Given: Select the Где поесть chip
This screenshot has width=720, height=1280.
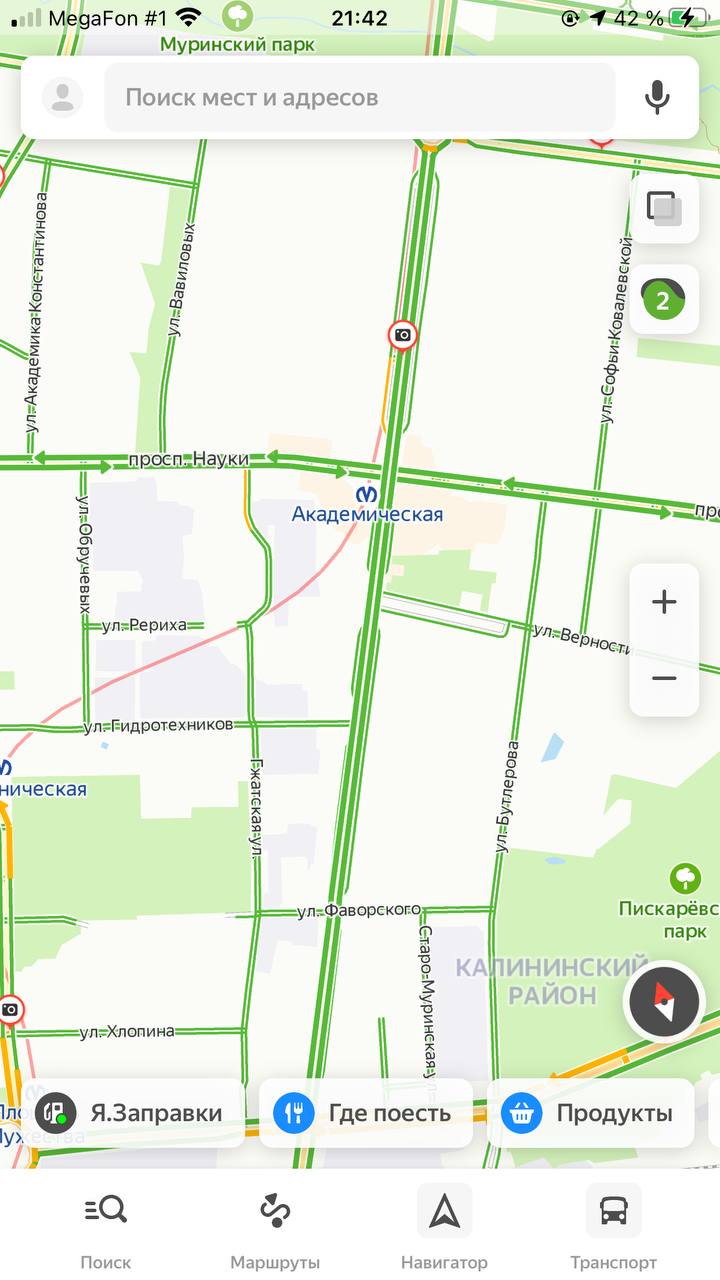Looking at the screenshot, I should 366,1113.
